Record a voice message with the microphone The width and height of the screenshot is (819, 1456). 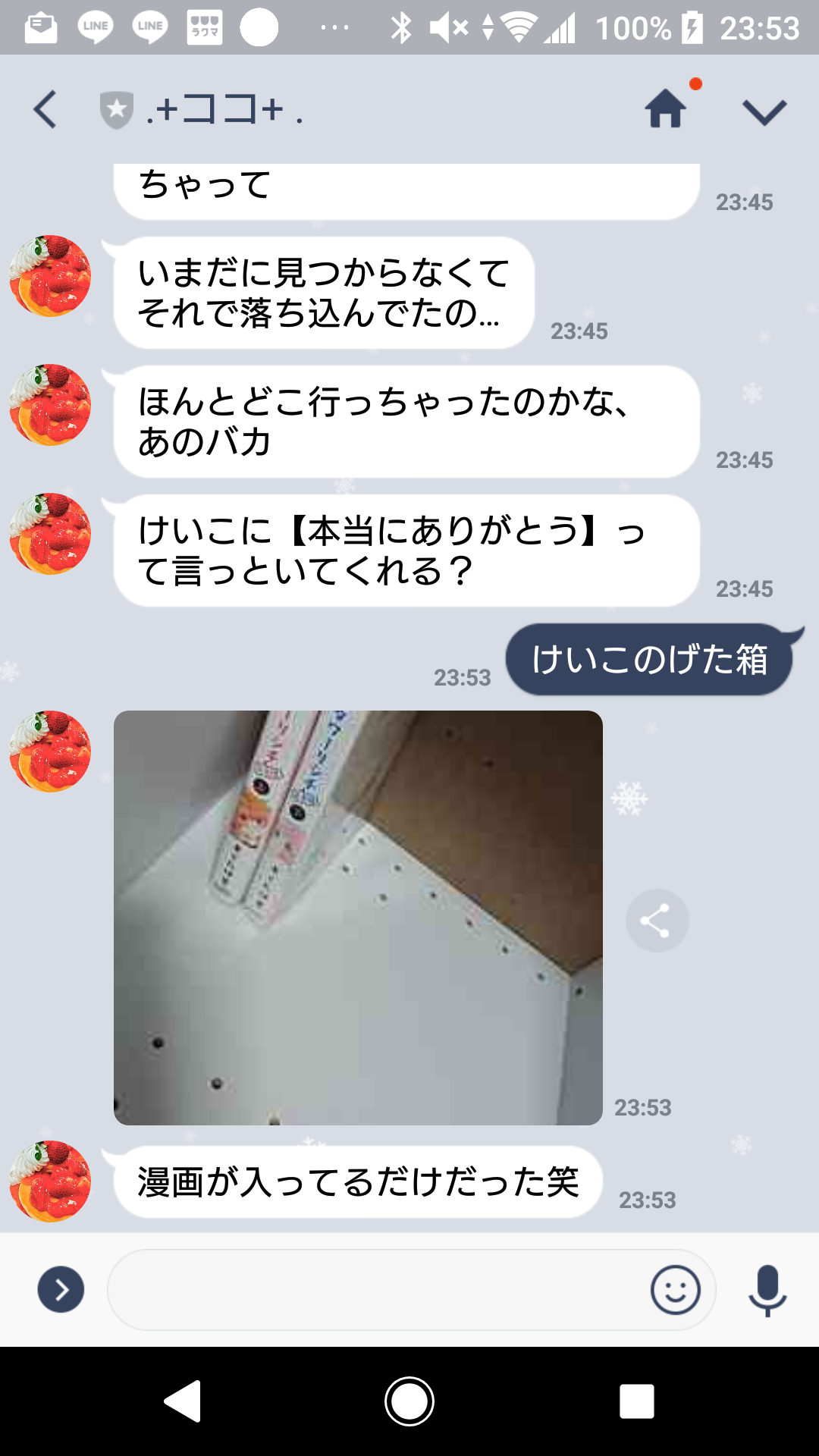(767, 1290)
